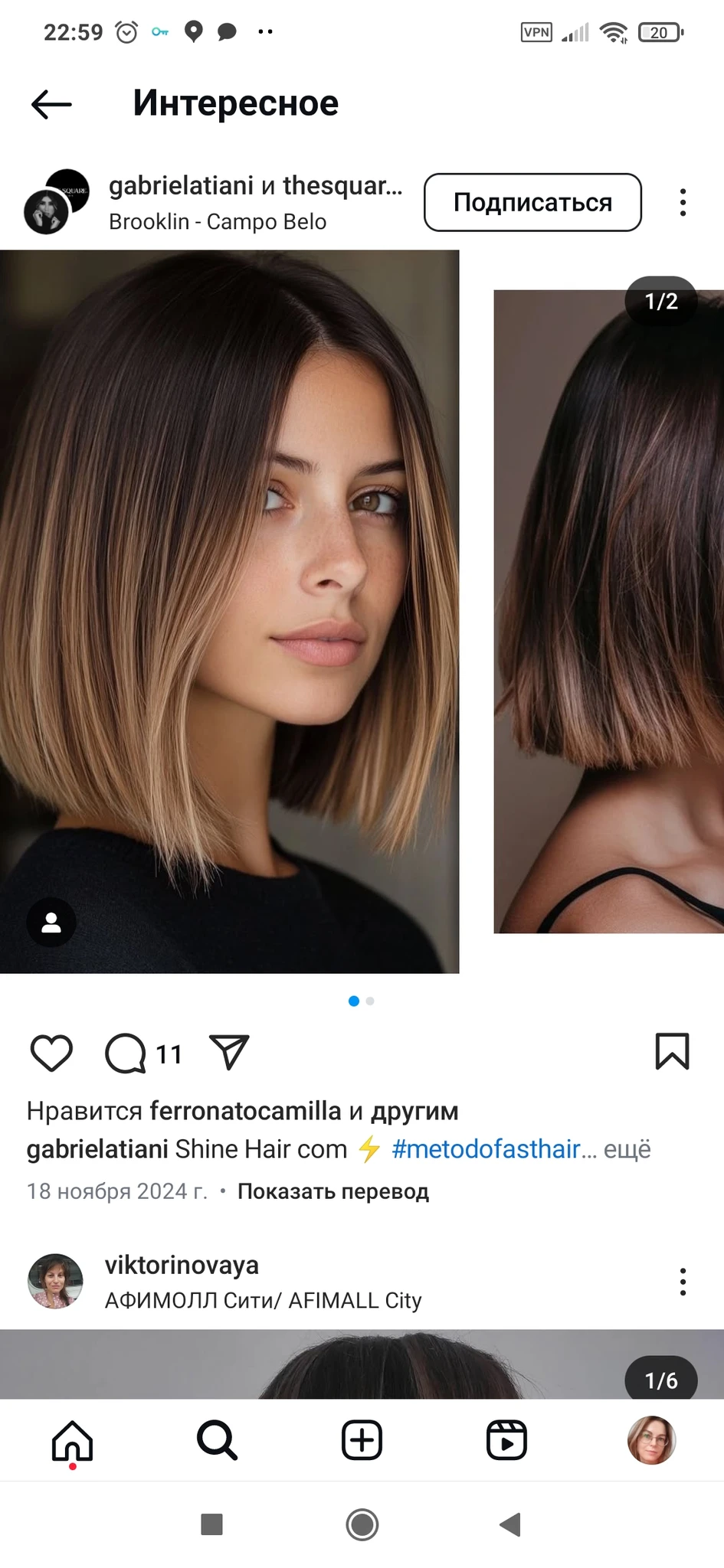Switch to the Search tab
The image size is (724, 1568).
218,1441
